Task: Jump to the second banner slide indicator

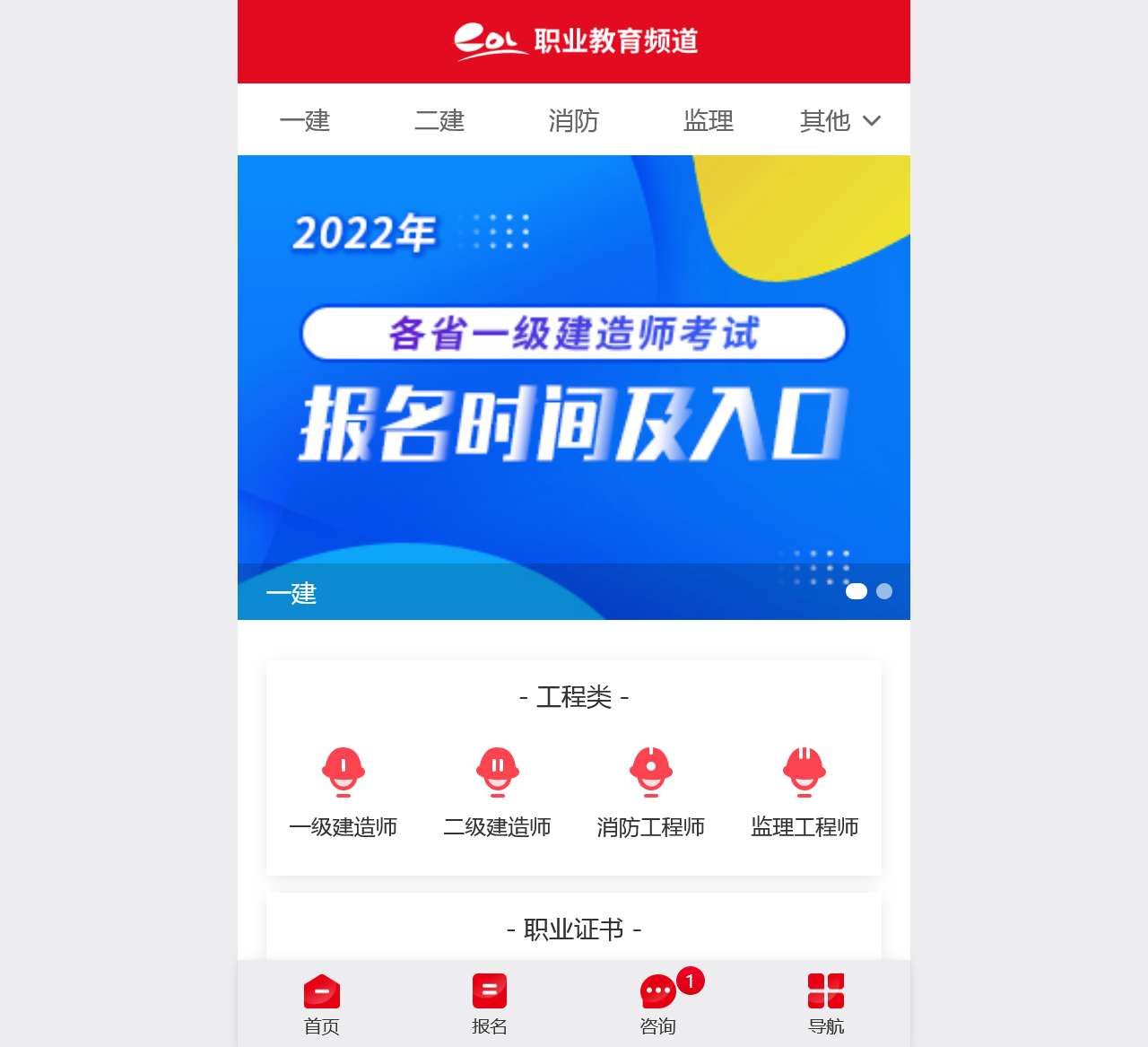Action: (884, 591)
